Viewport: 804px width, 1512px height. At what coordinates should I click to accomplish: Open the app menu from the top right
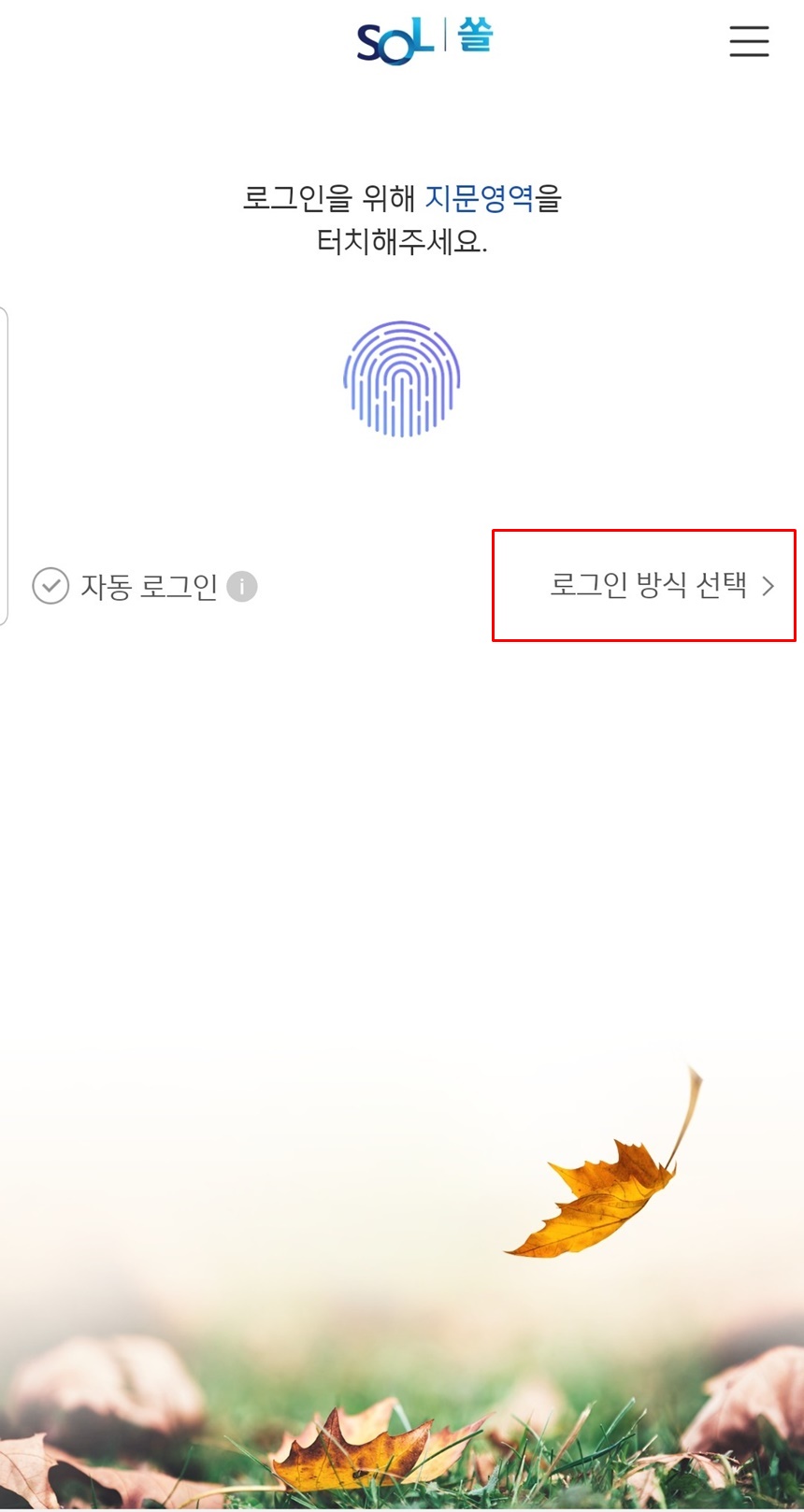[748, 43]
